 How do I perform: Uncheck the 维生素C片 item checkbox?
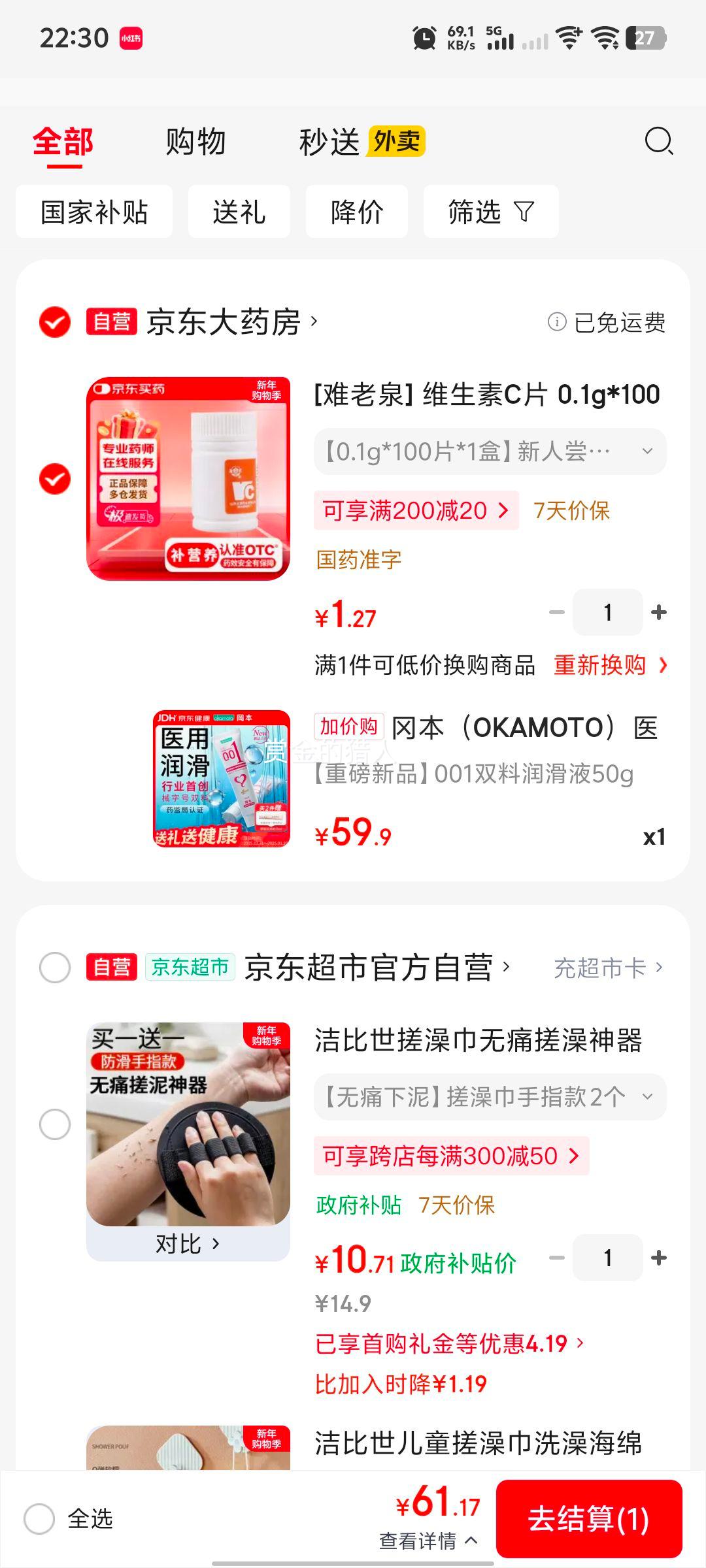(x=56, y=478)
